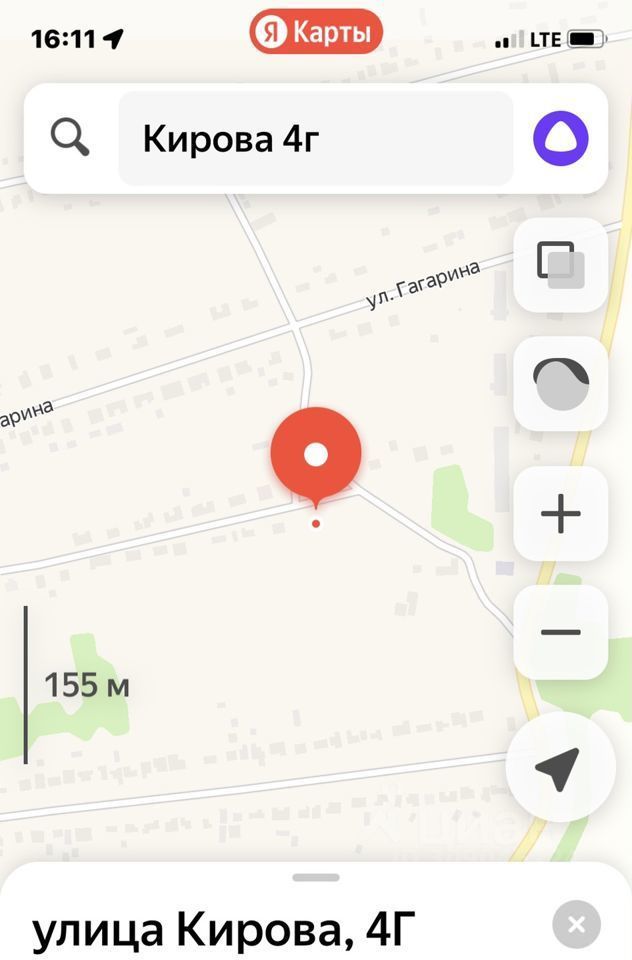The image size is (632, 960).
Task: Tap the red location pin marker
Action: (316, 456)
